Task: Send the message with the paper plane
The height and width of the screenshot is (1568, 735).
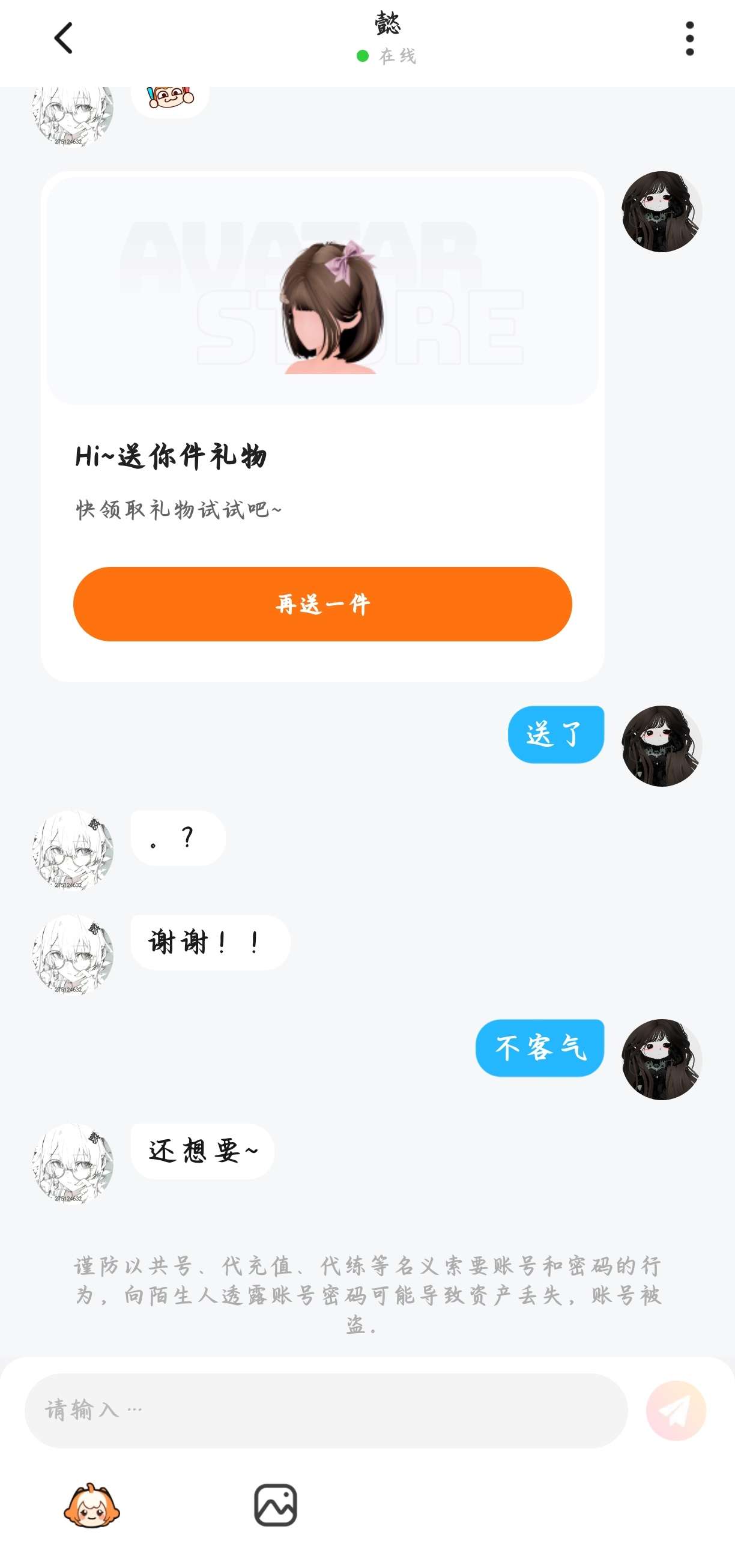Action: pos(676,1409)
